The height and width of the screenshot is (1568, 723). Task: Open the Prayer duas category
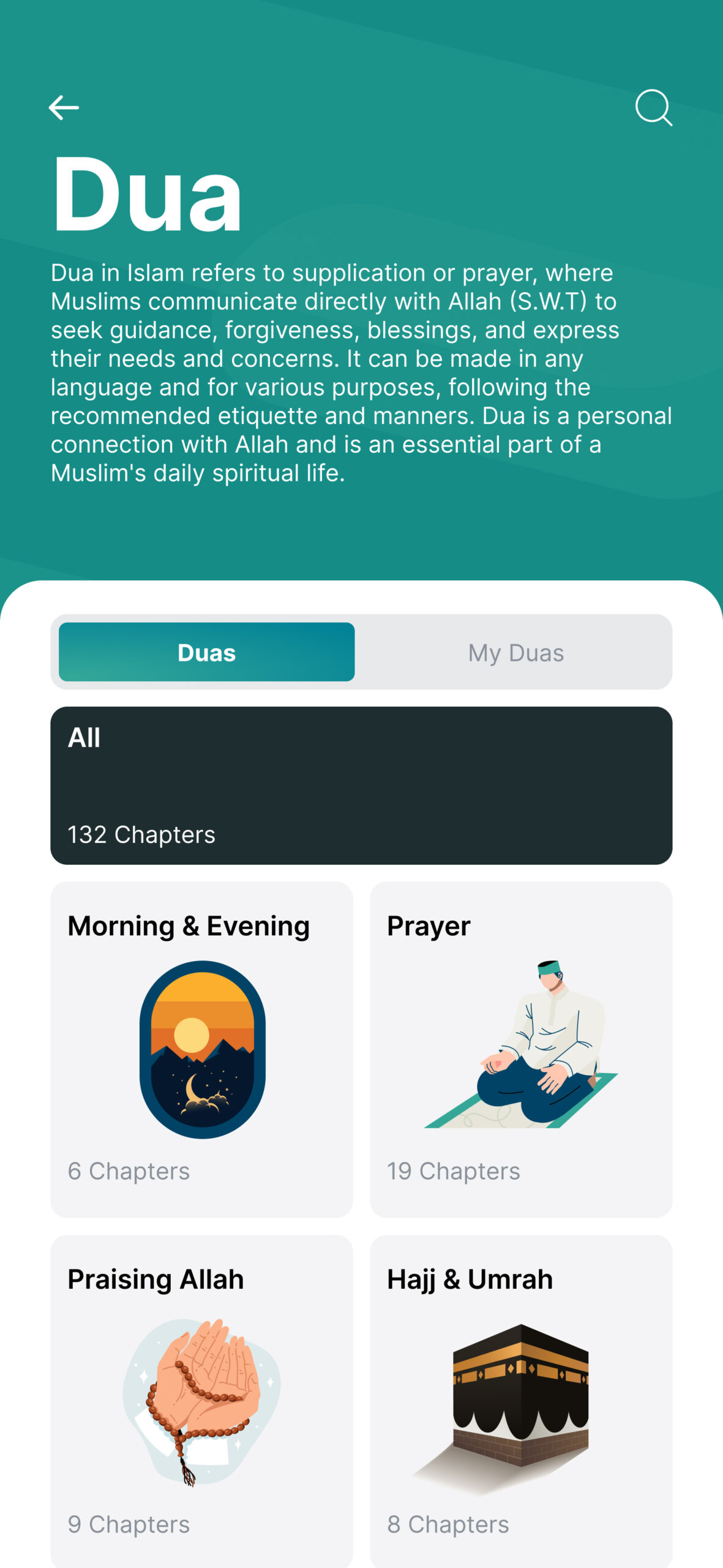[x=521, y=1049]
